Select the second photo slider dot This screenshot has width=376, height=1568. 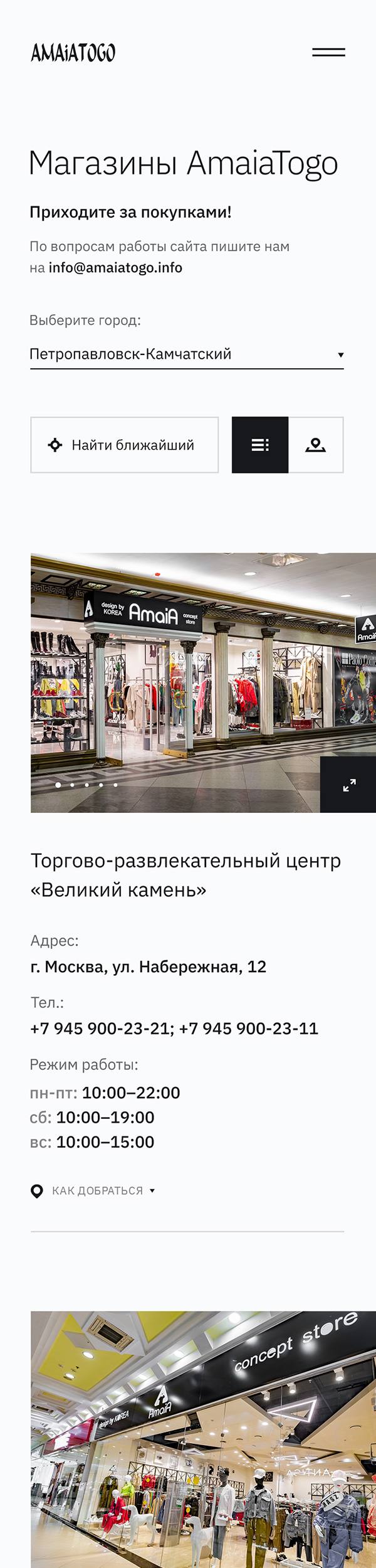point(73,785)
